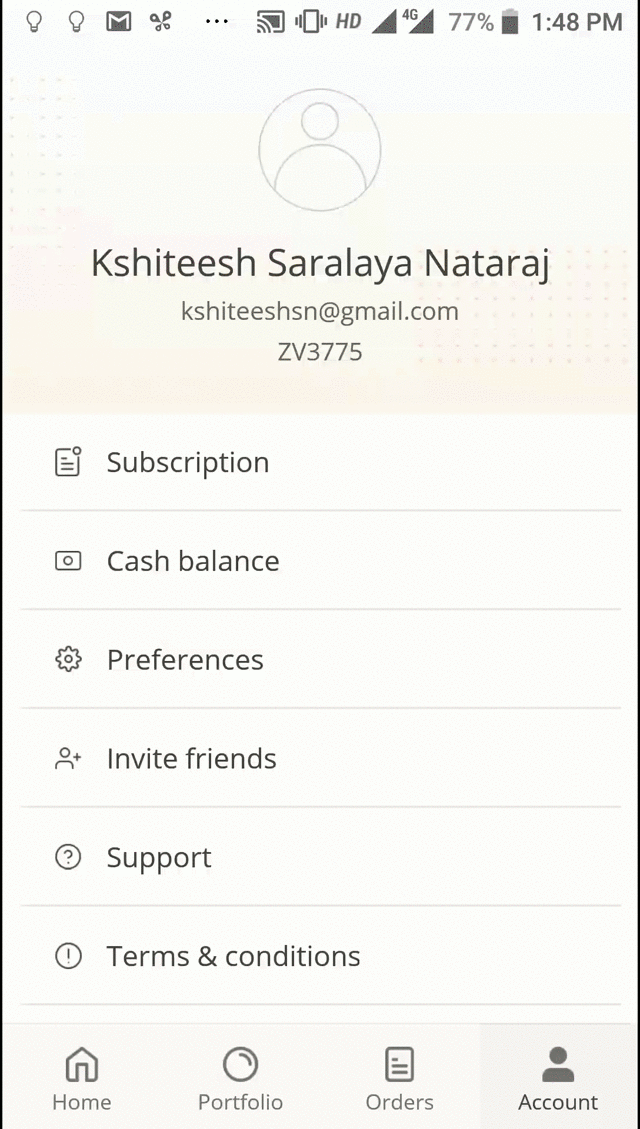640x1129 pixels.
Task: Go to the Portfolio tab
Action: point(240,1078)
